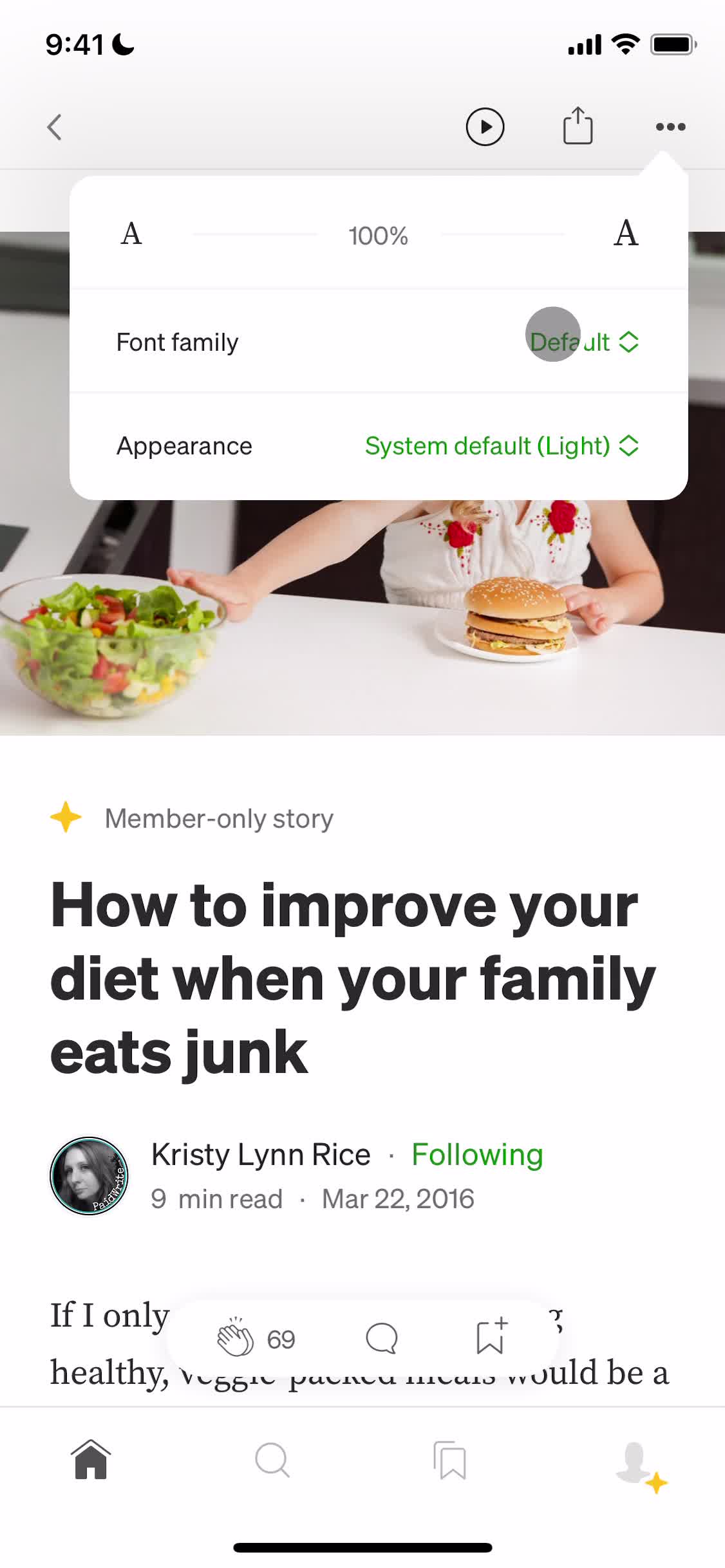Open Search from bottom navigation
Image resolution: width=725 pixels, height=1568 pixels.
[x=272, y=1461]
